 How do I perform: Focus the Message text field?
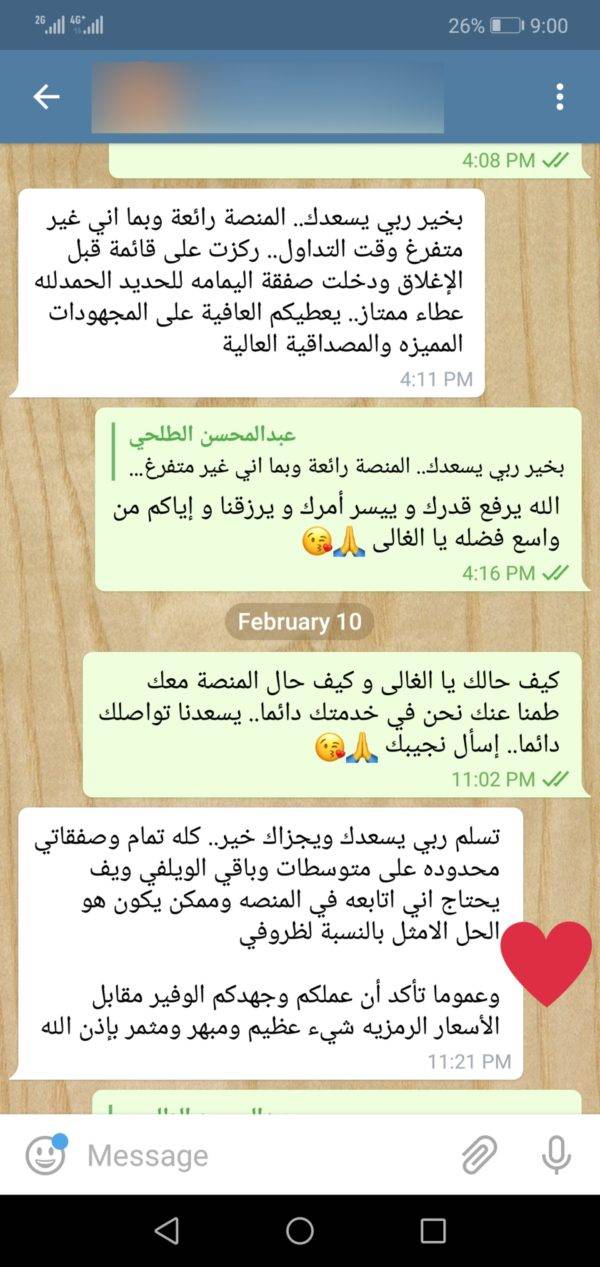[260, 1156]
